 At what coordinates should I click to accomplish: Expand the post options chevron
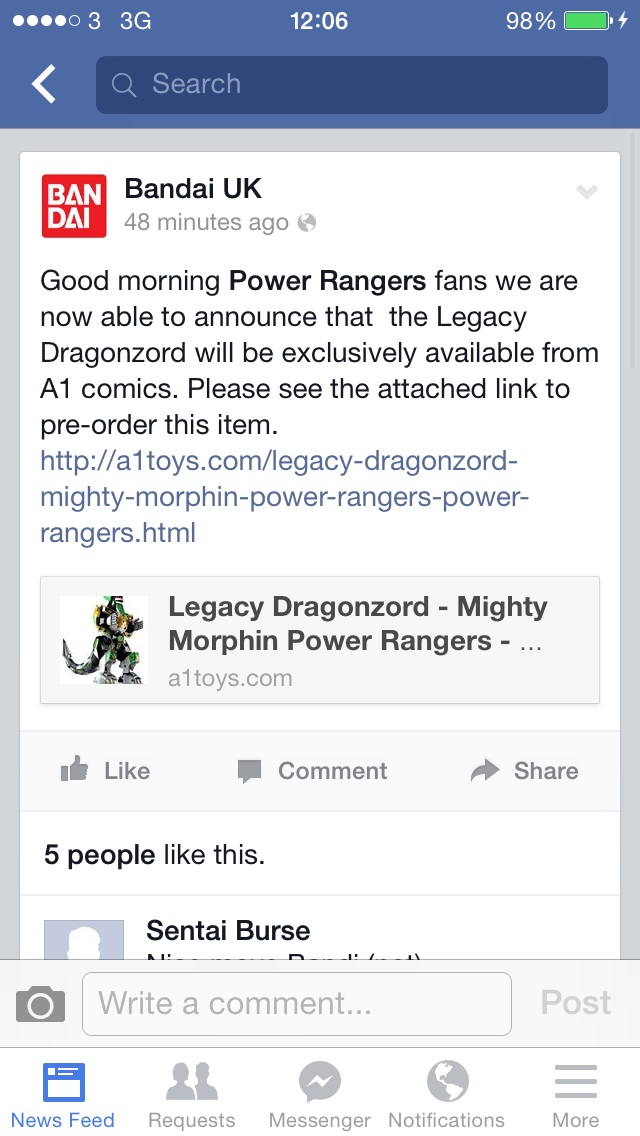tap(587, 192)
